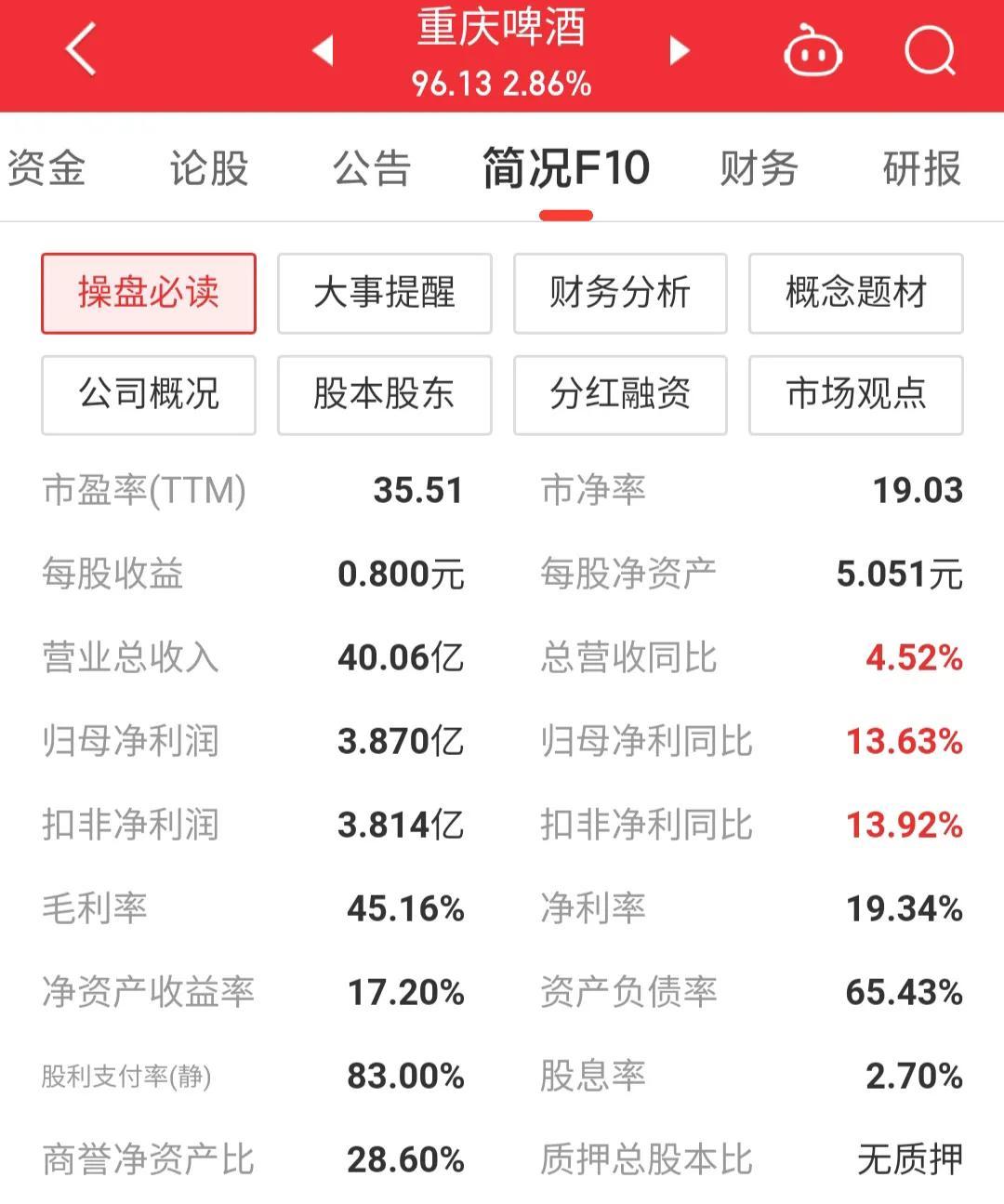Open the robot assistant icon
Screen dimensions: 1004x1204
[812, 50]
